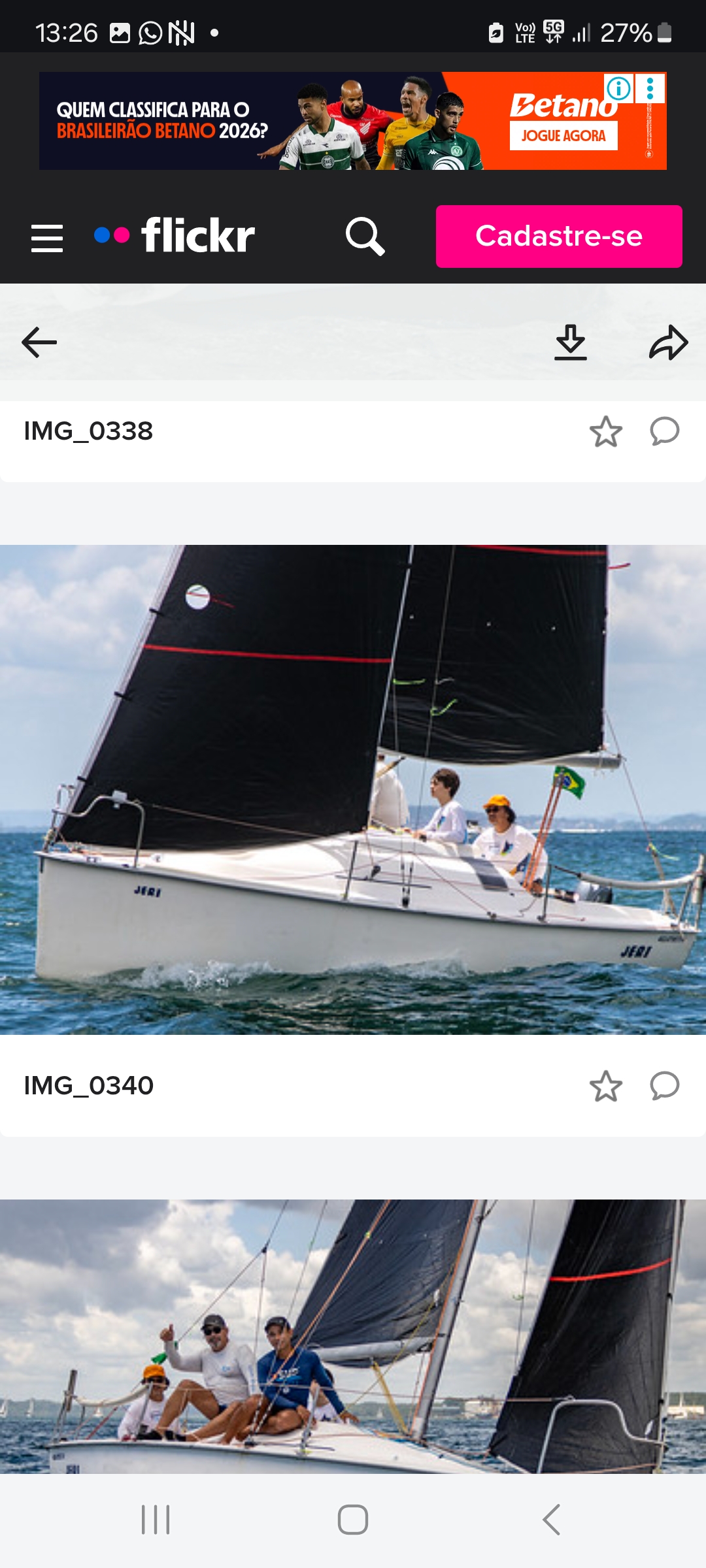Download the album using the download icon

(x=571, y=342)
